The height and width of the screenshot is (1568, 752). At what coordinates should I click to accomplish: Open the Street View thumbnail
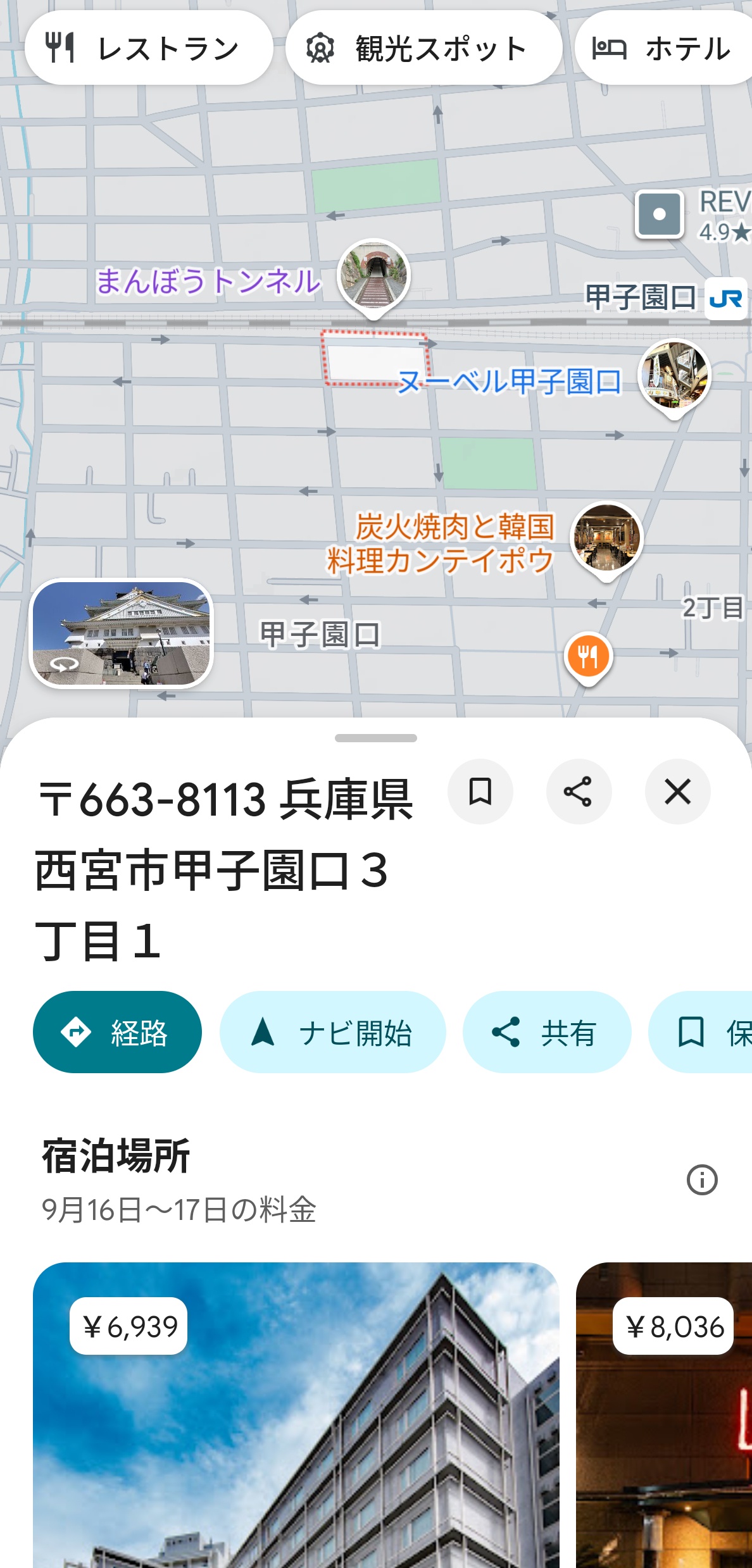122,633
